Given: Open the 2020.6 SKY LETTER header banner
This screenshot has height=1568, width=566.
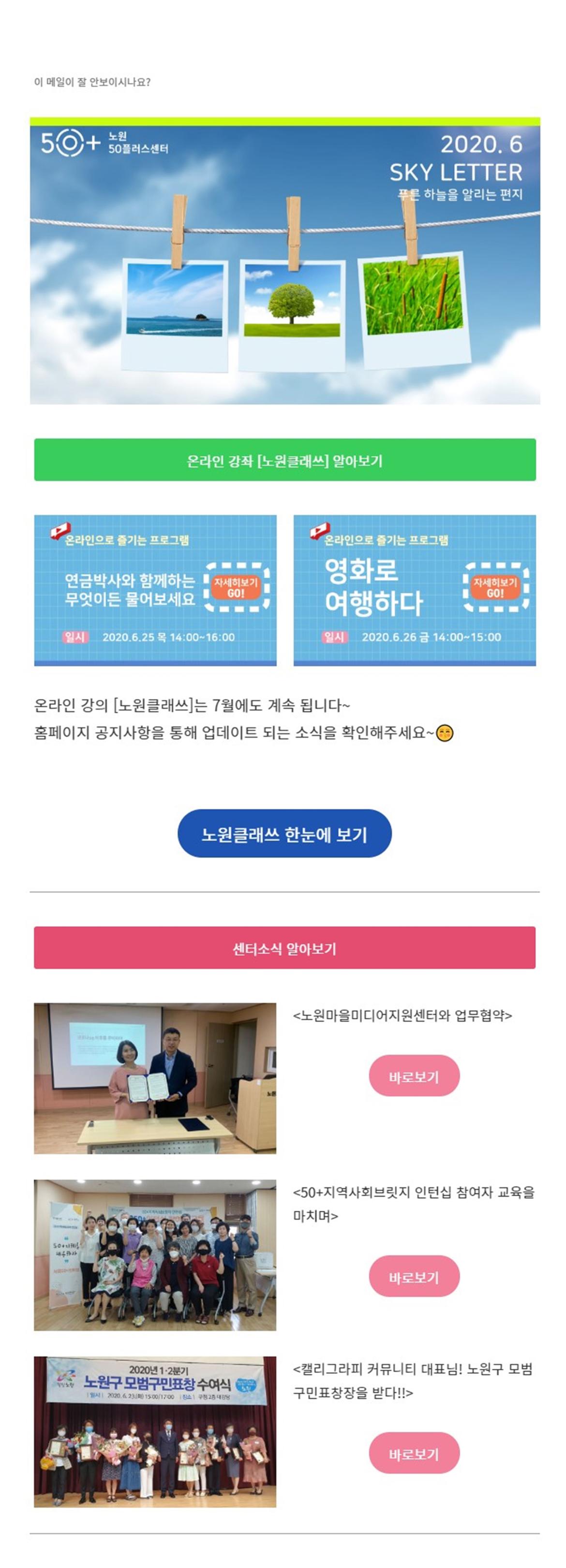Looking at the screenshot, I should point(284,262).
